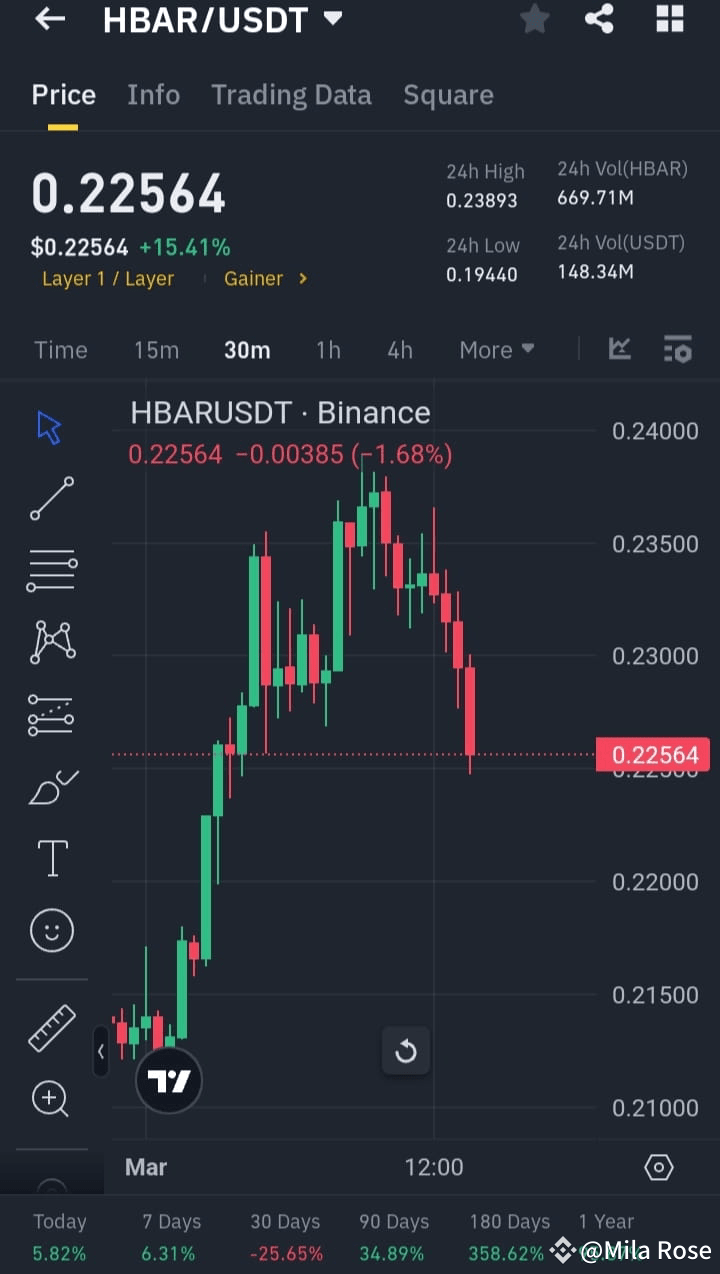Select the text annotation tool
The width and height of the screenshot is (720, 1274).
(x=51, y=857)
